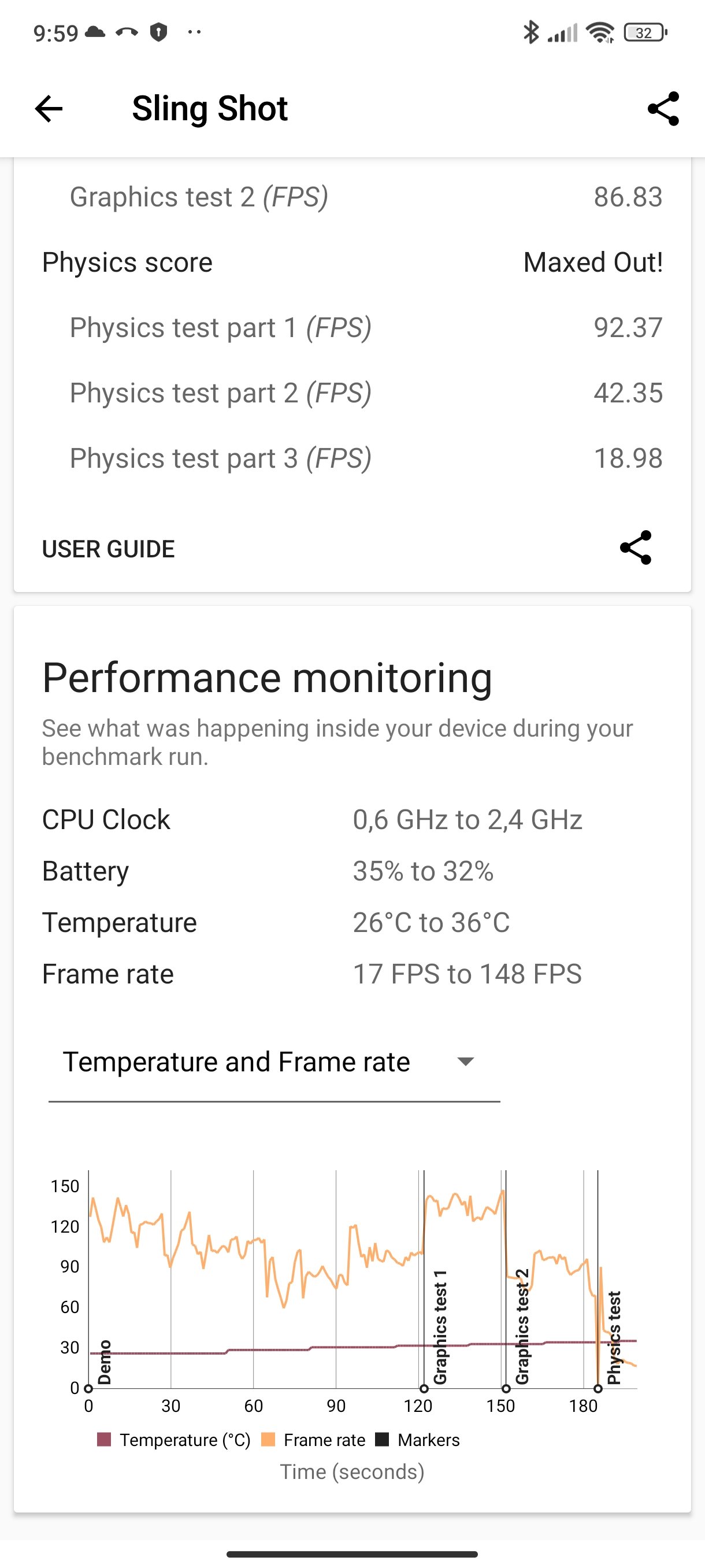Open the USER GUIDE
The height and width of the screenshot is (1568, 705).
[108, 549]
